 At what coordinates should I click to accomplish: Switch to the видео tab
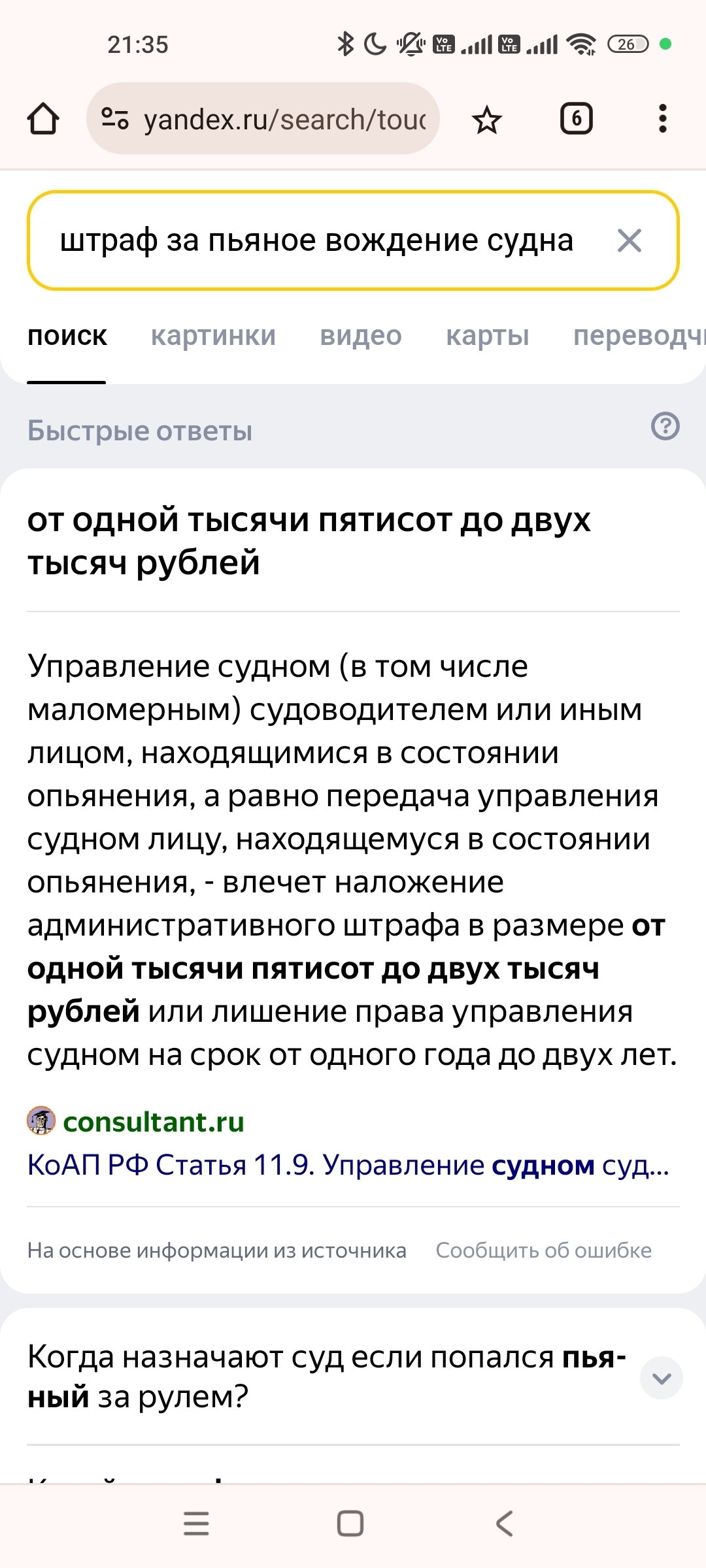point(361,336)
